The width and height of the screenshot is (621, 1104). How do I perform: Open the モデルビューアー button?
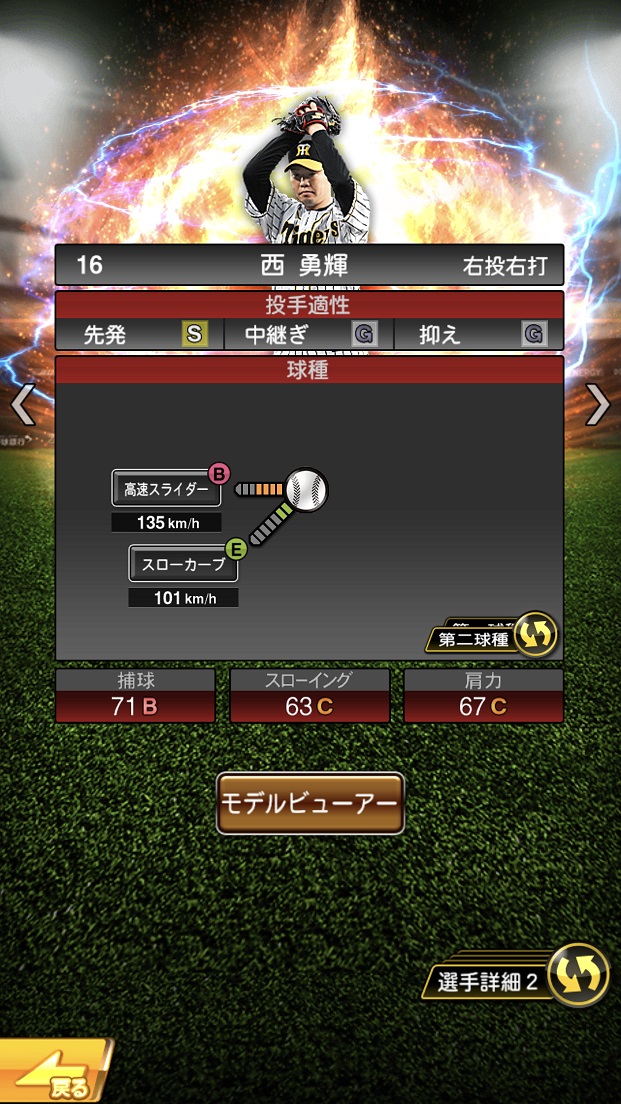tap(310, 803)
